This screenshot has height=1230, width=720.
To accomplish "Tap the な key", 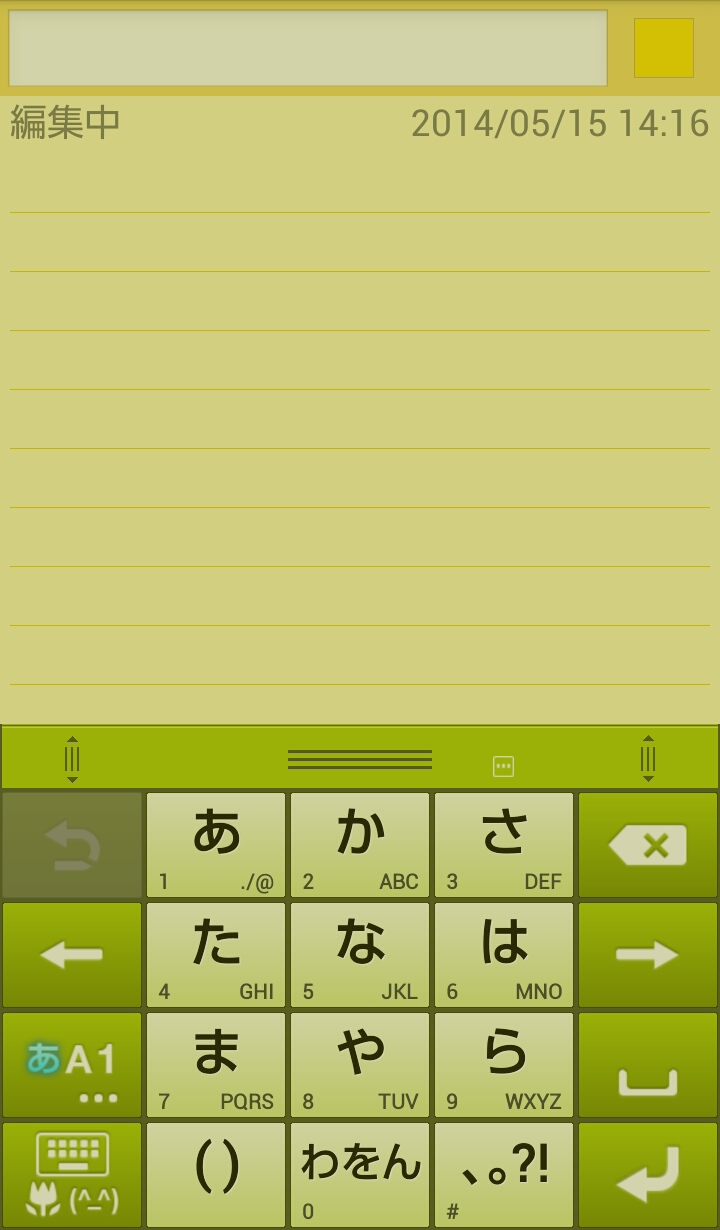I will (360, 955).
